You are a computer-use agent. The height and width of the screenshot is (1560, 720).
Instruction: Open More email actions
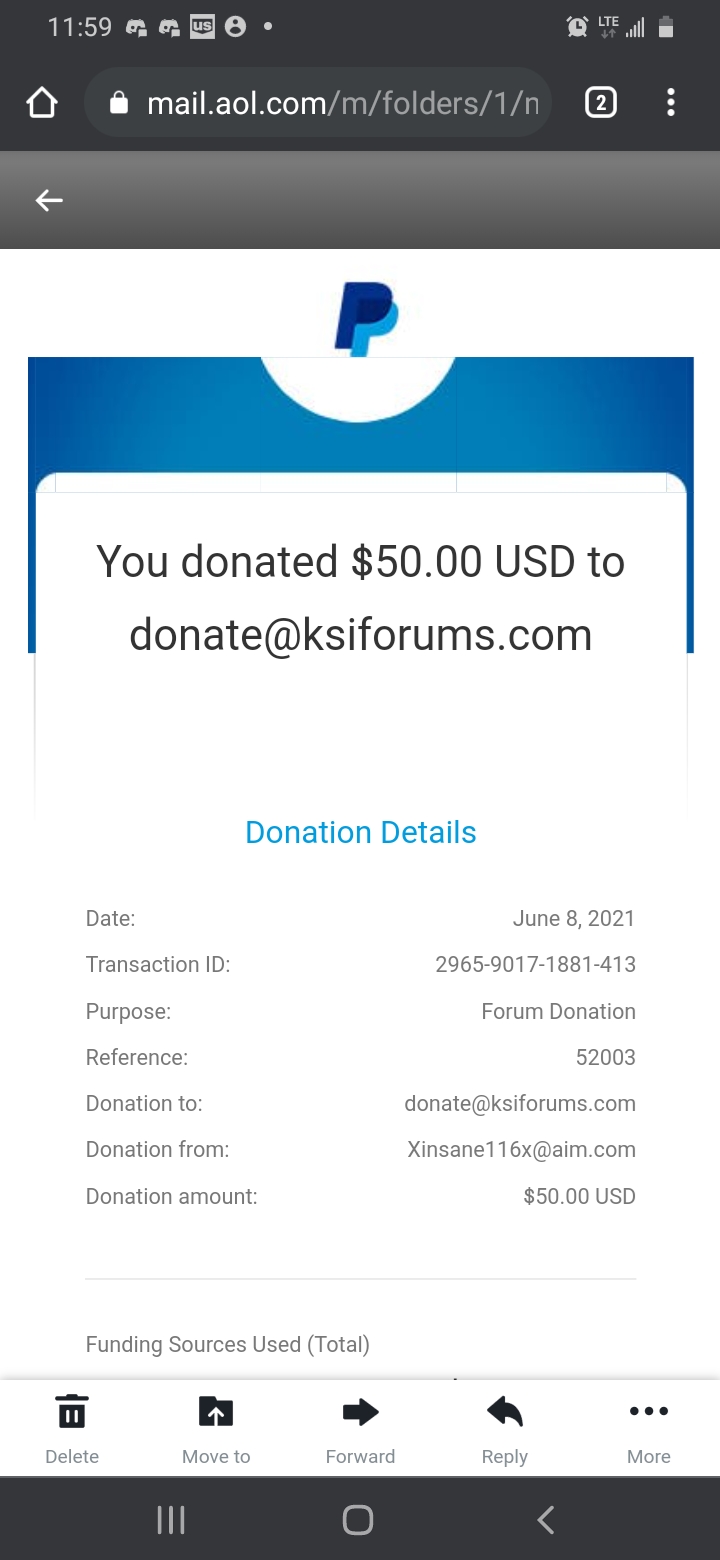[x=649, y=1428]
